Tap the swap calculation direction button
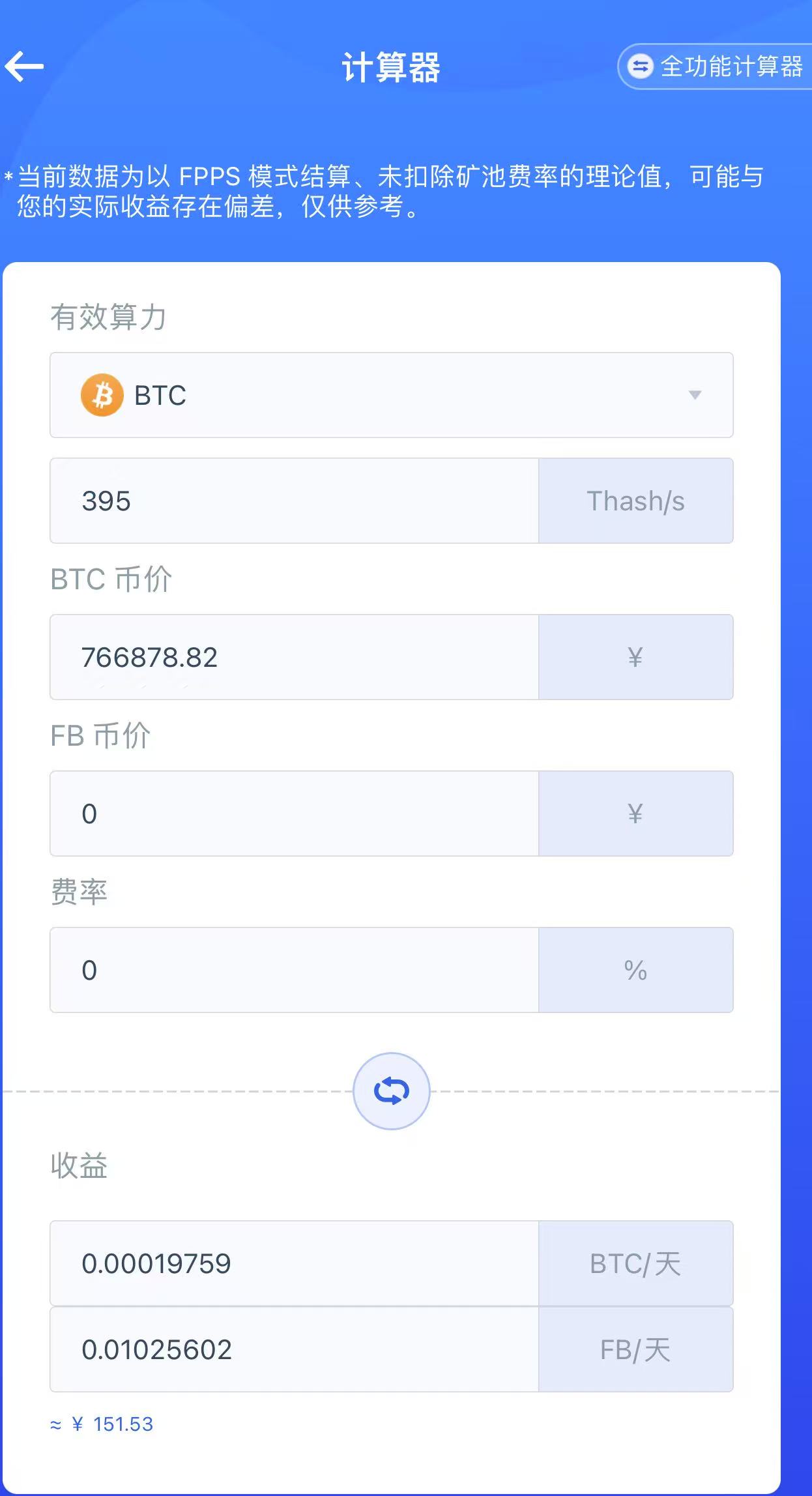Viewport: 812px width, 1496px height. point(392,1091)
